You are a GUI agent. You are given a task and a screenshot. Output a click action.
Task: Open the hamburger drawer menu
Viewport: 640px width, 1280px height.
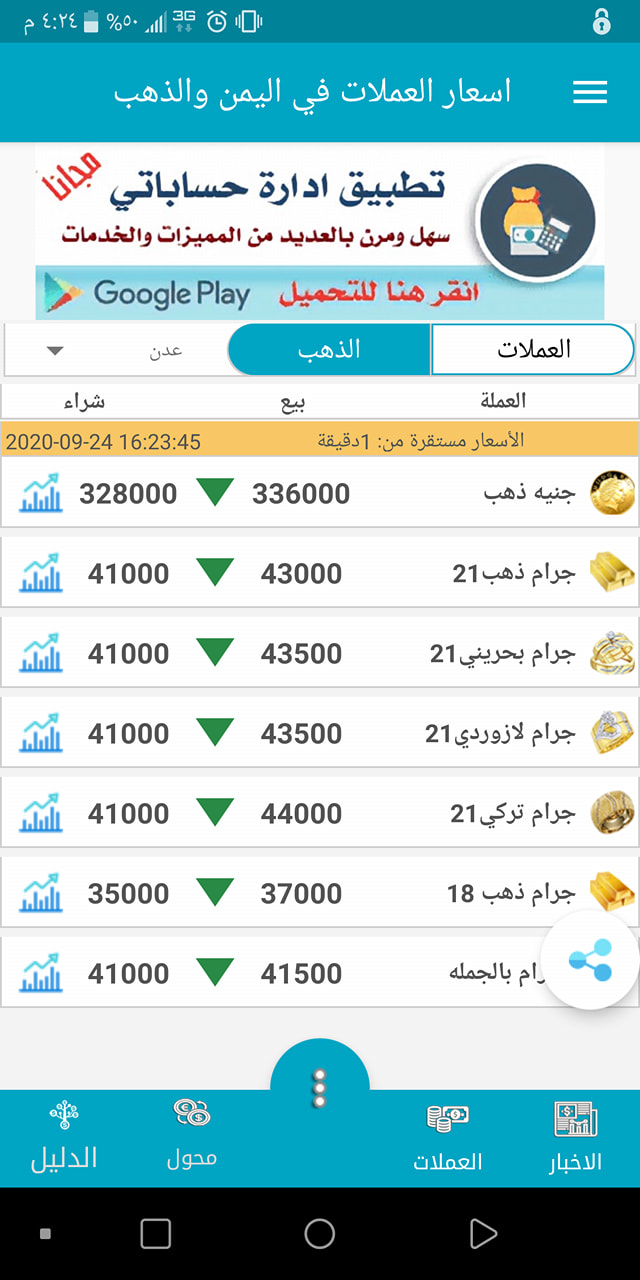pos(590,93)
